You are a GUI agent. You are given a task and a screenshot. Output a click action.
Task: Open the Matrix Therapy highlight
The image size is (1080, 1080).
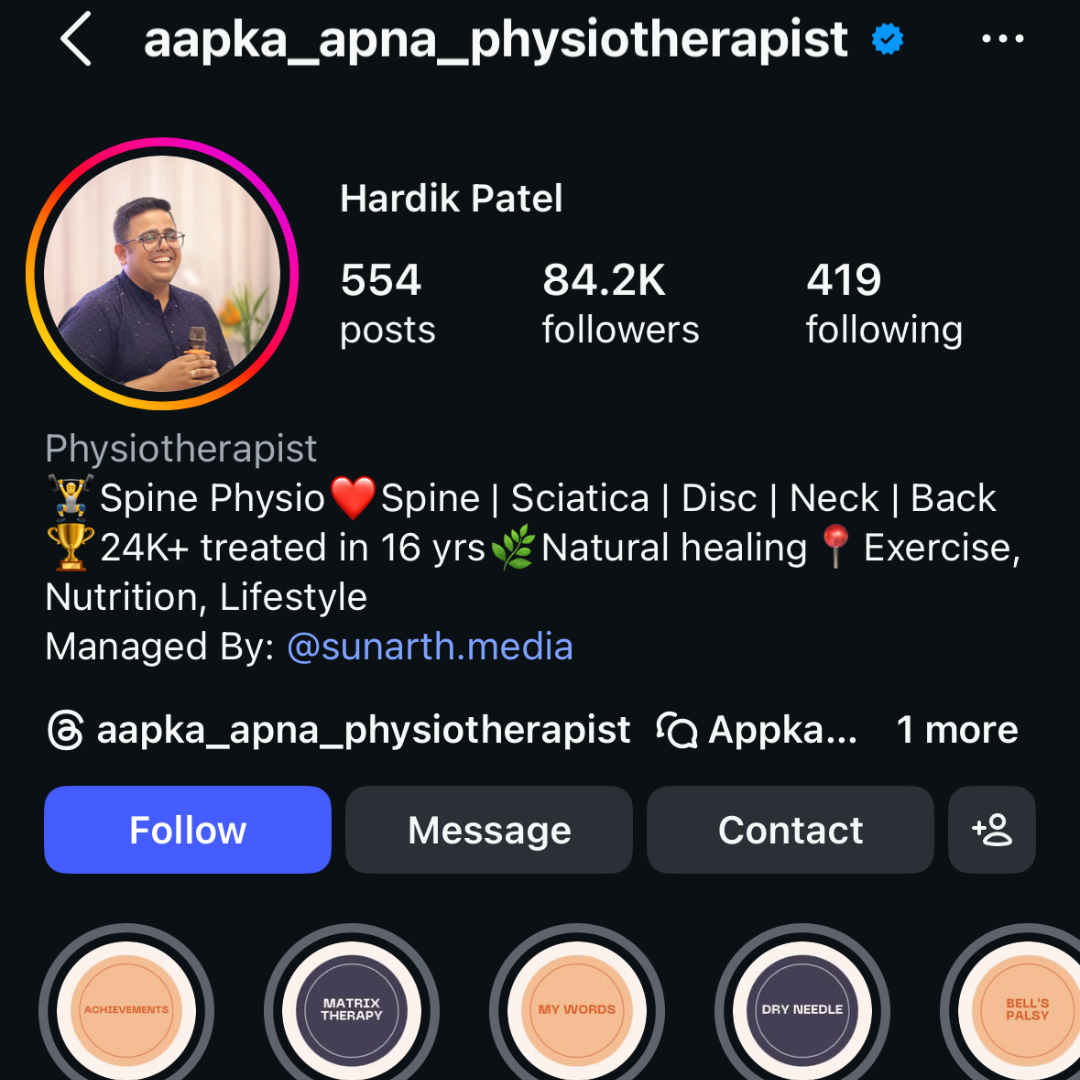(x=351, y=1008)
